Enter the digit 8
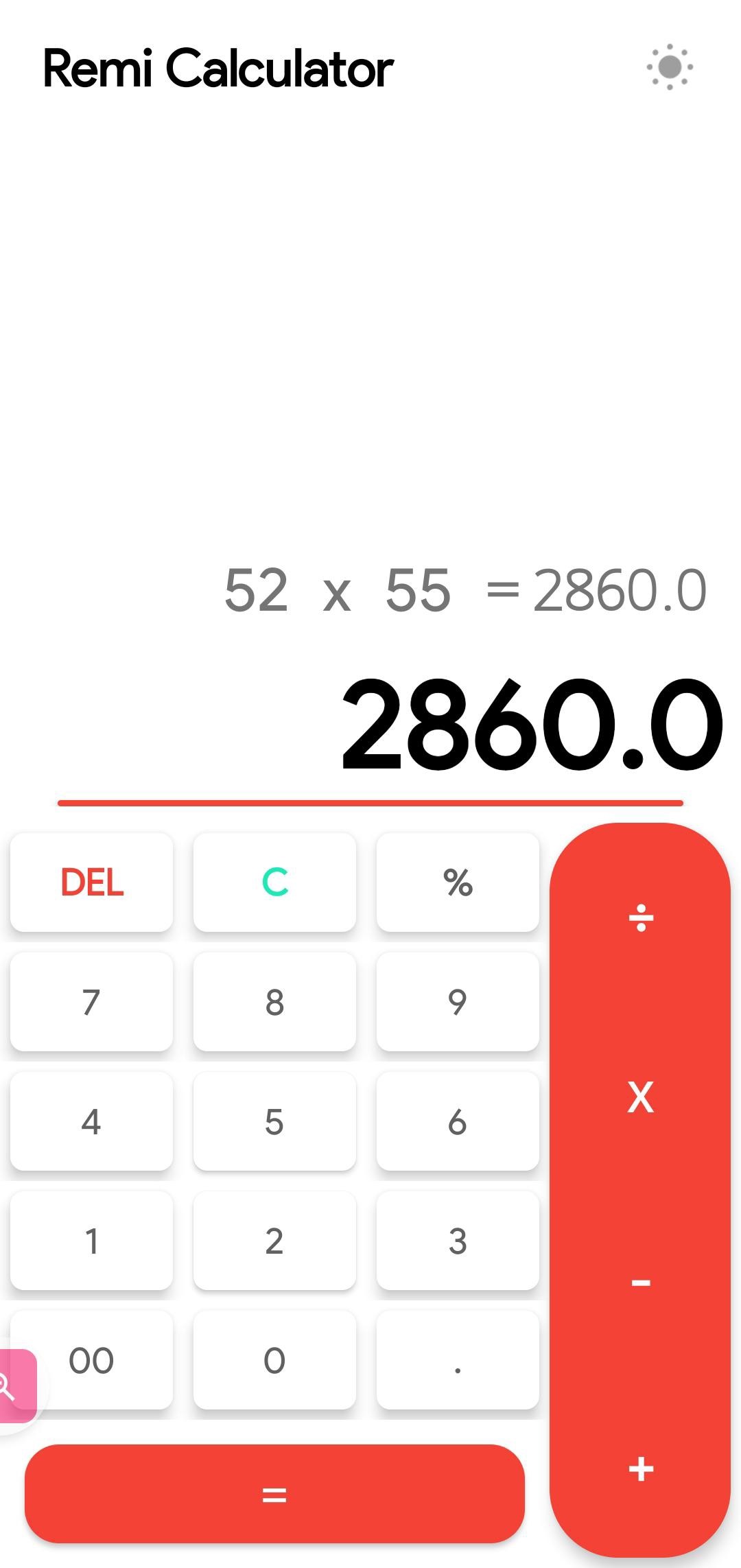741x1568 pixels. [x=274, y=1002]
